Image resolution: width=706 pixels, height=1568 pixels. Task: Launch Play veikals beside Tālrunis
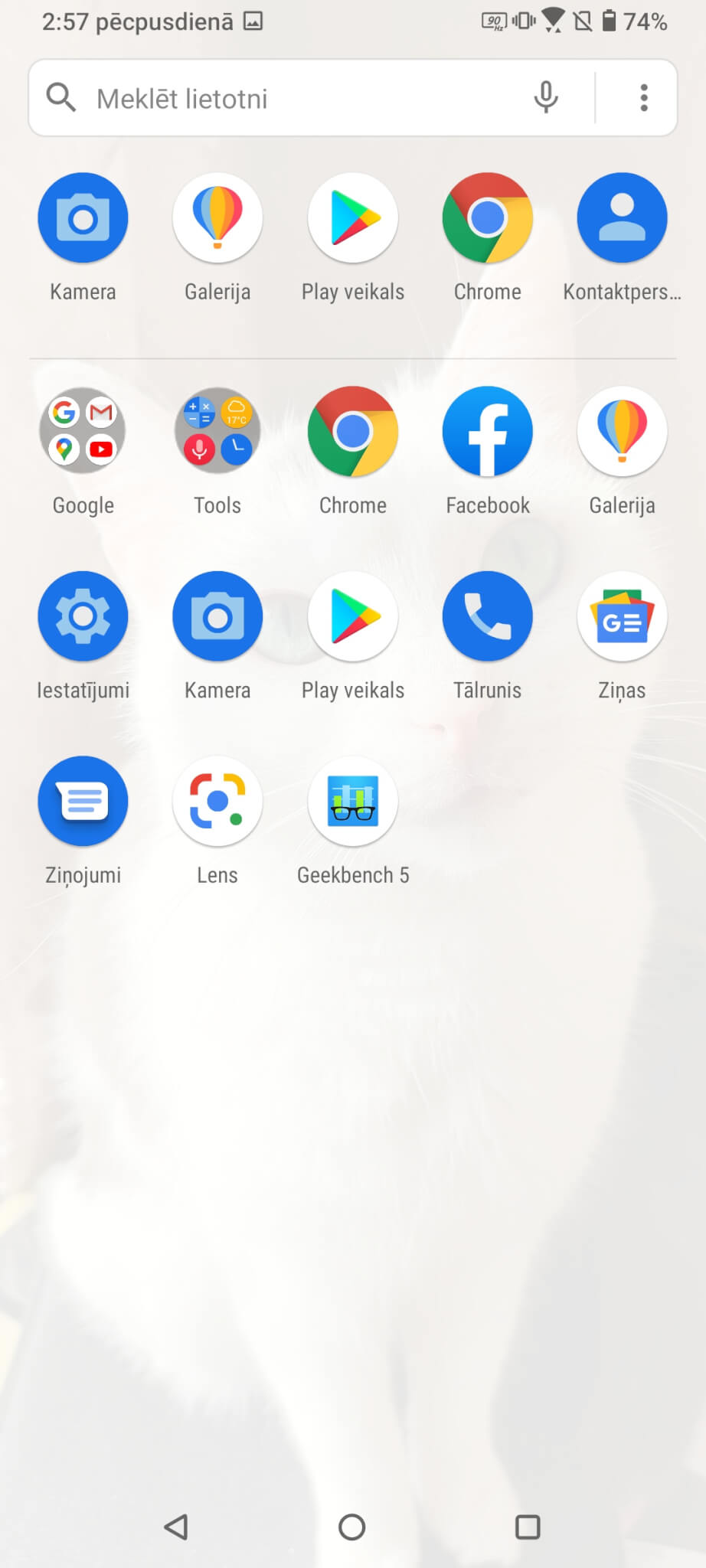tap(352, 617)
